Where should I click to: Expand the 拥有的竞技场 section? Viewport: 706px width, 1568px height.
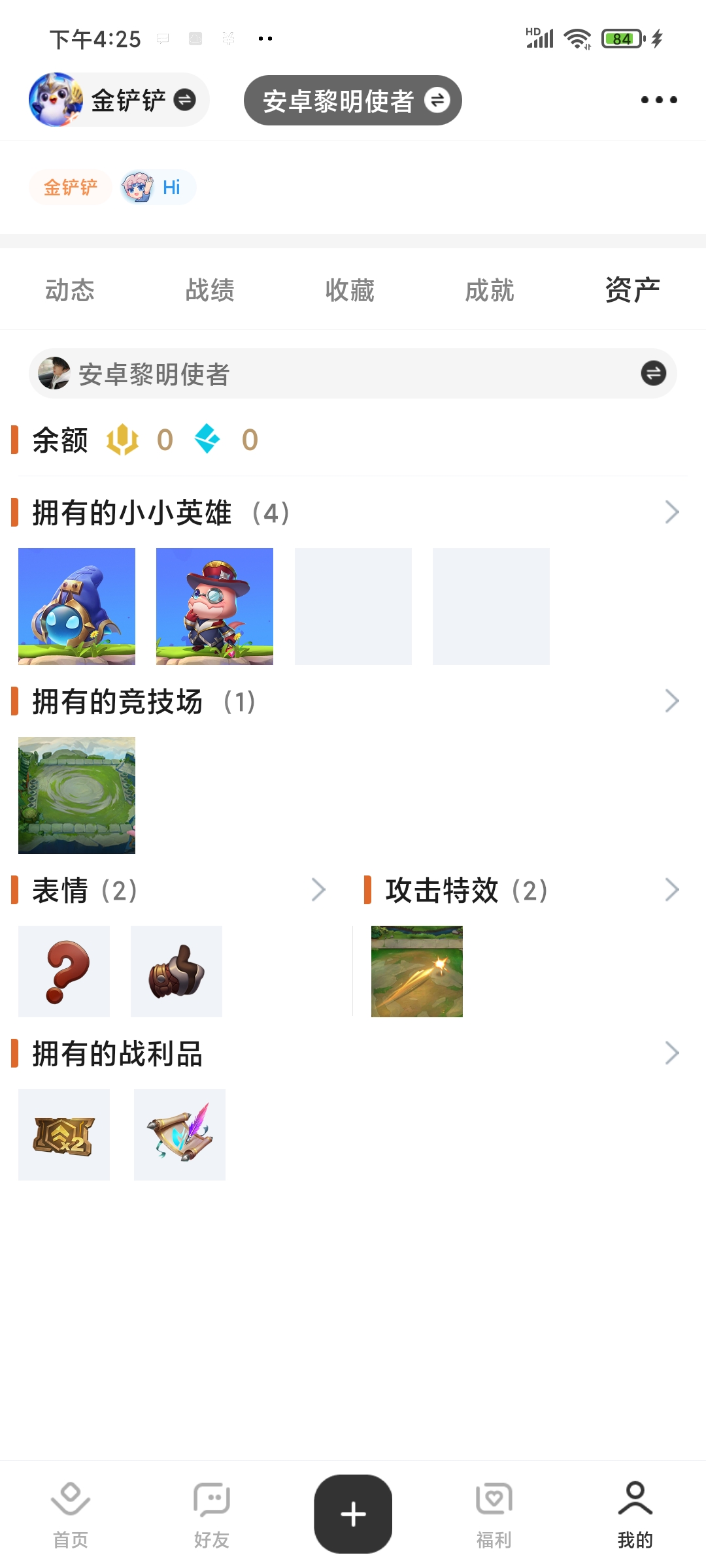point(671,701)
